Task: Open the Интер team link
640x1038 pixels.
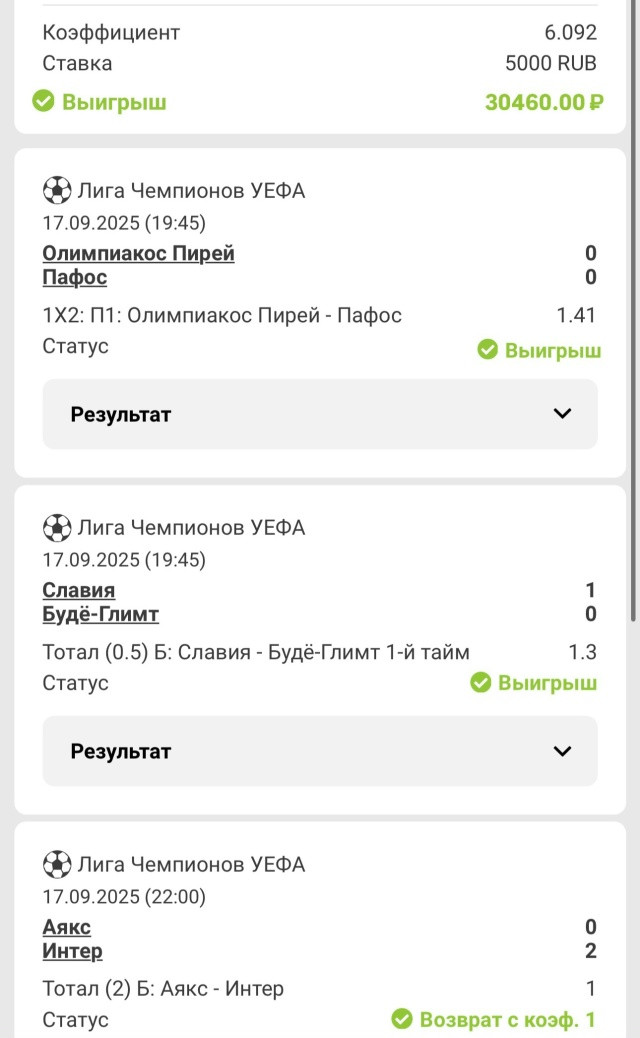Action: [x=73, y=951]
